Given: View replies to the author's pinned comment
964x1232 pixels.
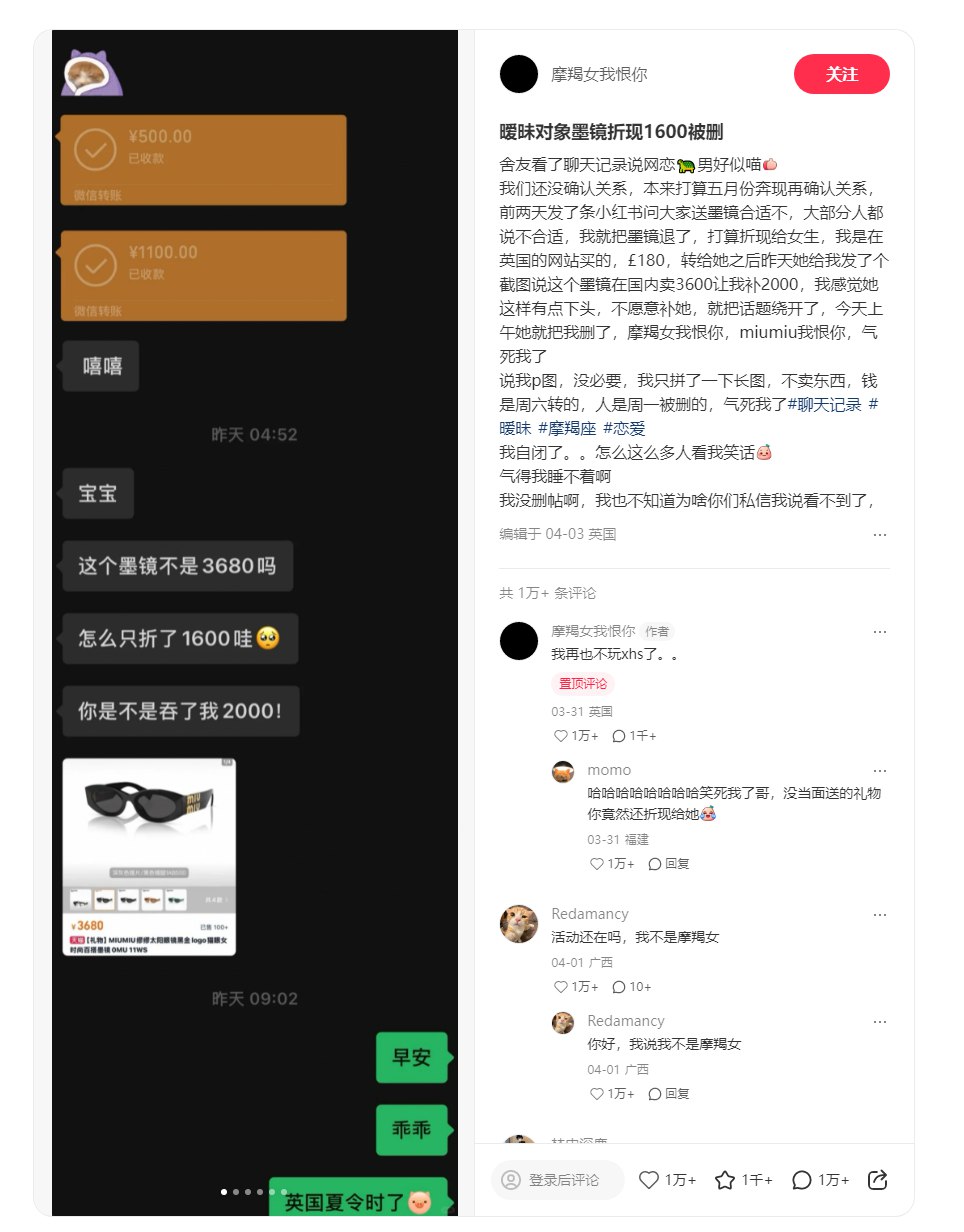Looking at the screenshot, I should tap(634, 736).
